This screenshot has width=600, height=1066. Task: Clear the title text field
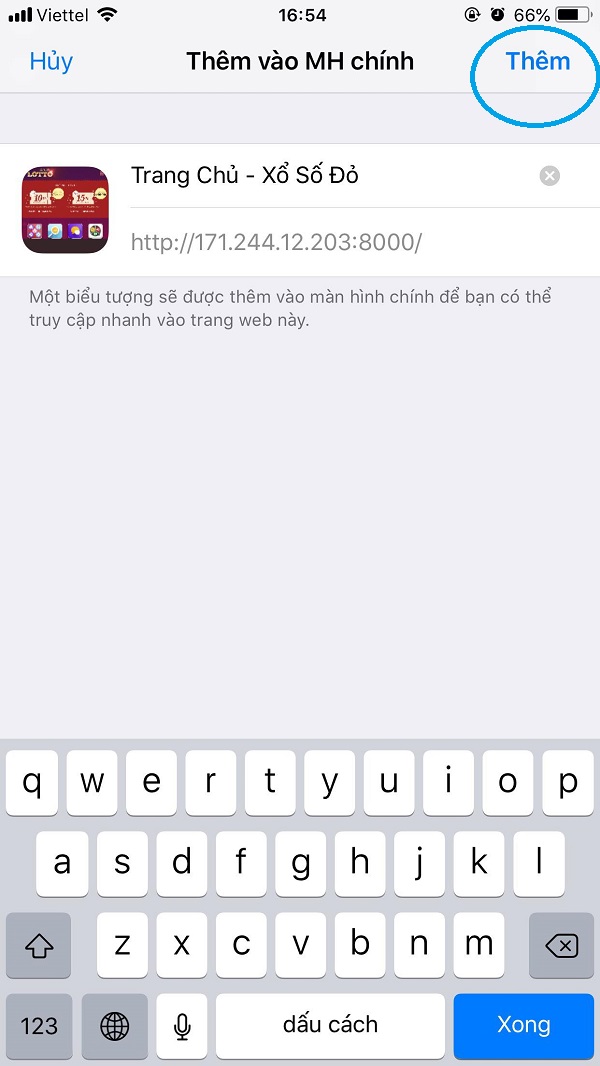point(550,176)
